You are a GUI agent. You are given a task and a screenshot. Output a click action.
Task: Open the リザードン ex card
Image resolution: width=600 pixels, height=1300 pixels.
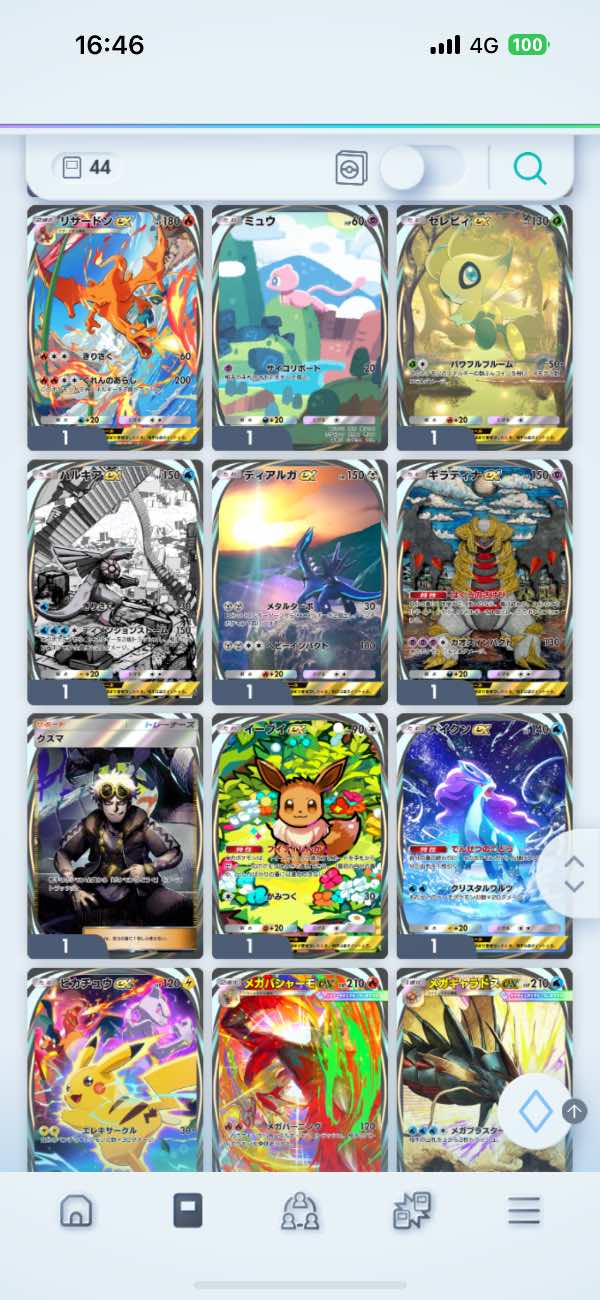click(x=115, y=328)
